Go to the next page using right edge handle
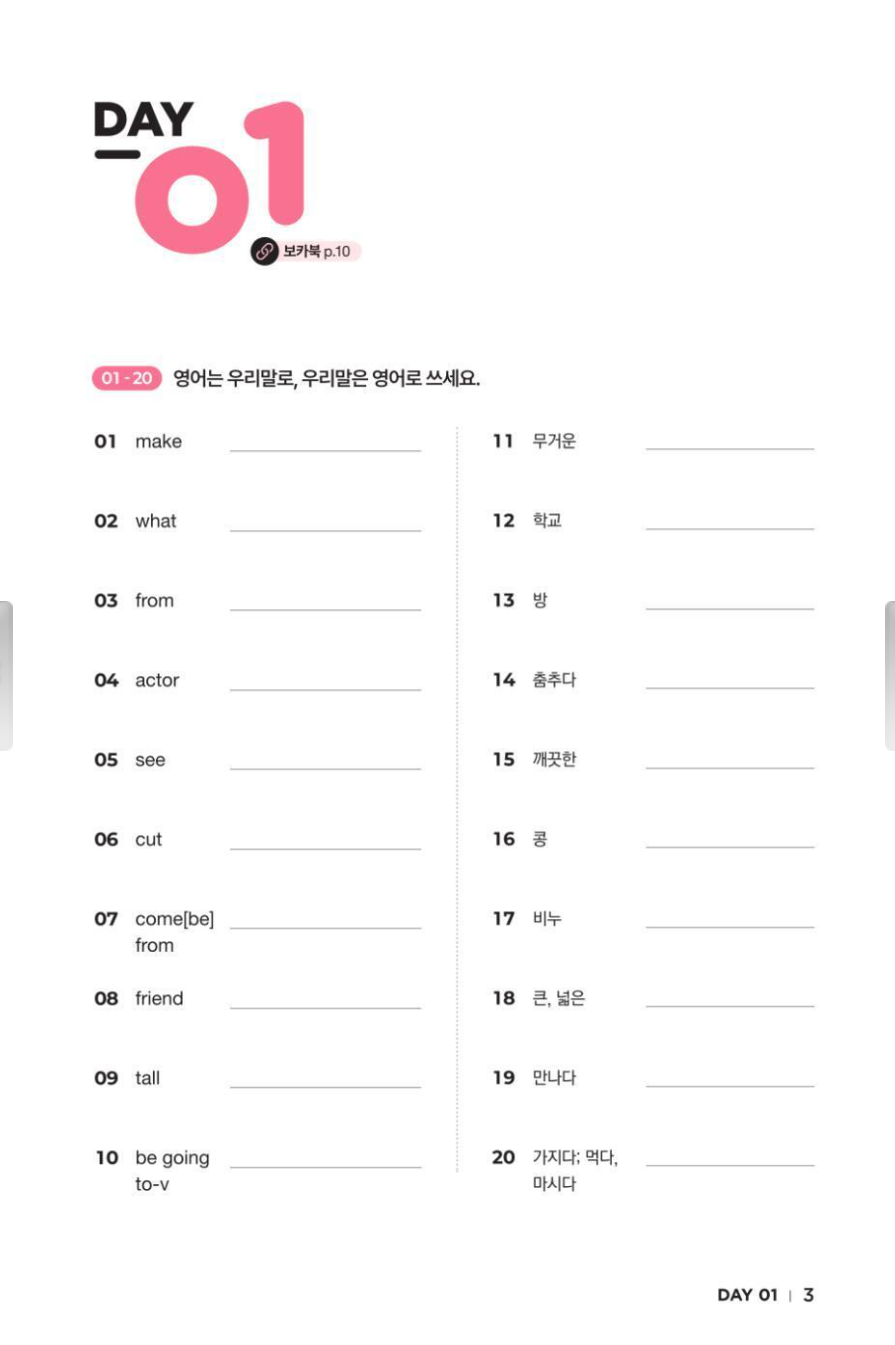This screenshot has width=895, height=1345. pyautogui.click(x=889, y=675)
